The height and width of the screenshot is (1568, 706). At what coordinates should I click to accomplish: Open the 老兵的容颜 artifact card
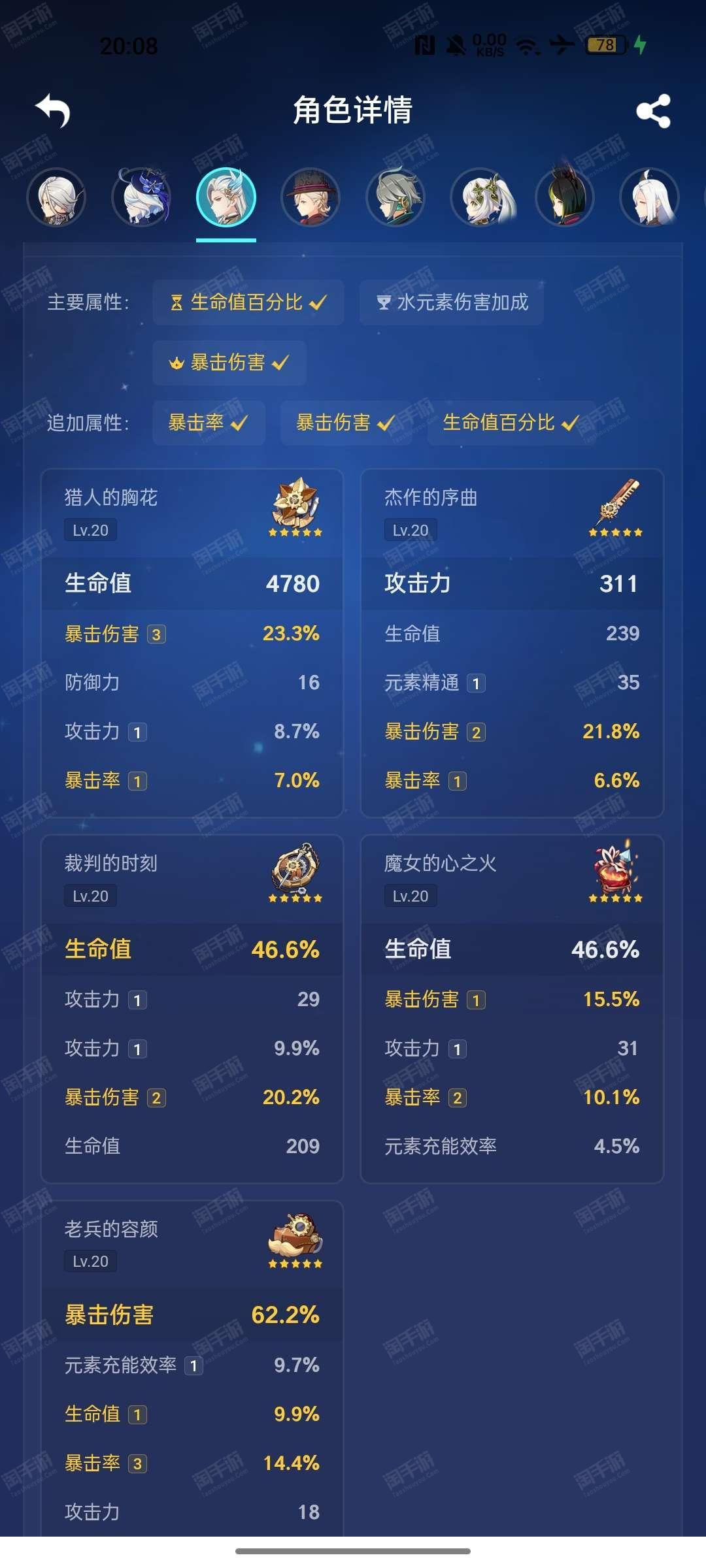[192, 1369]
